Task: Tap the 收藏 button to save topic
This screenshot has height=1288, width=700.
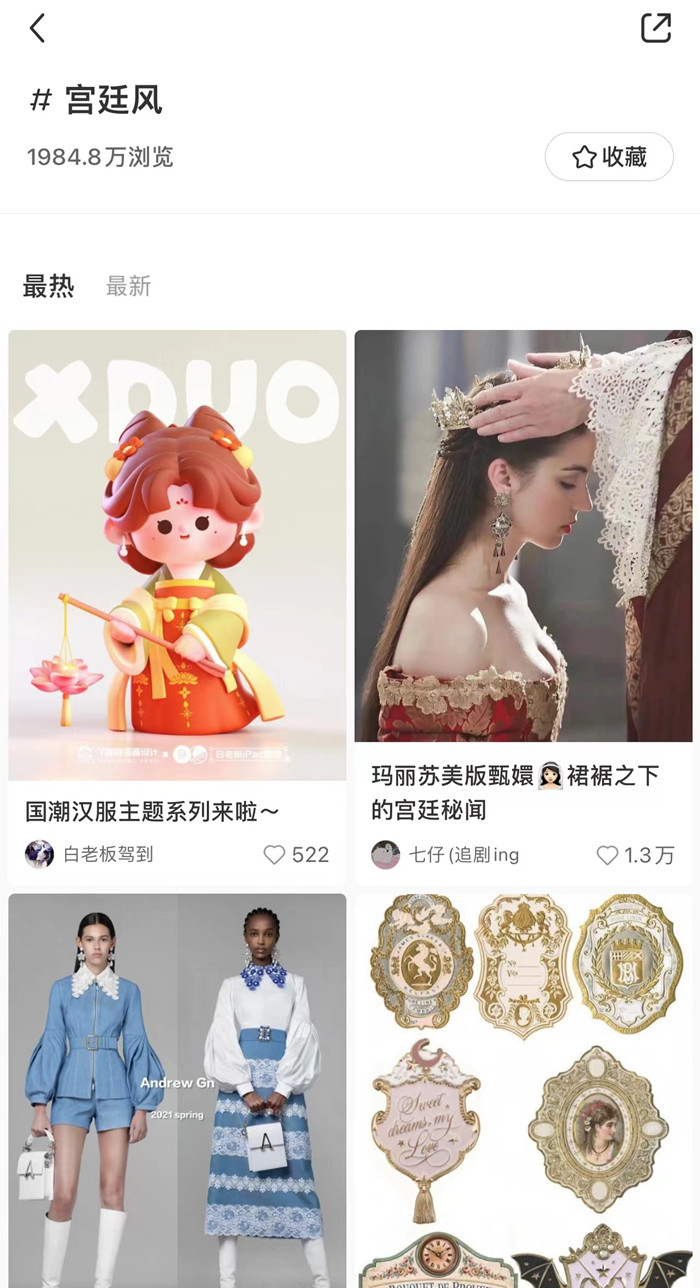Action: tap(609, 157)
